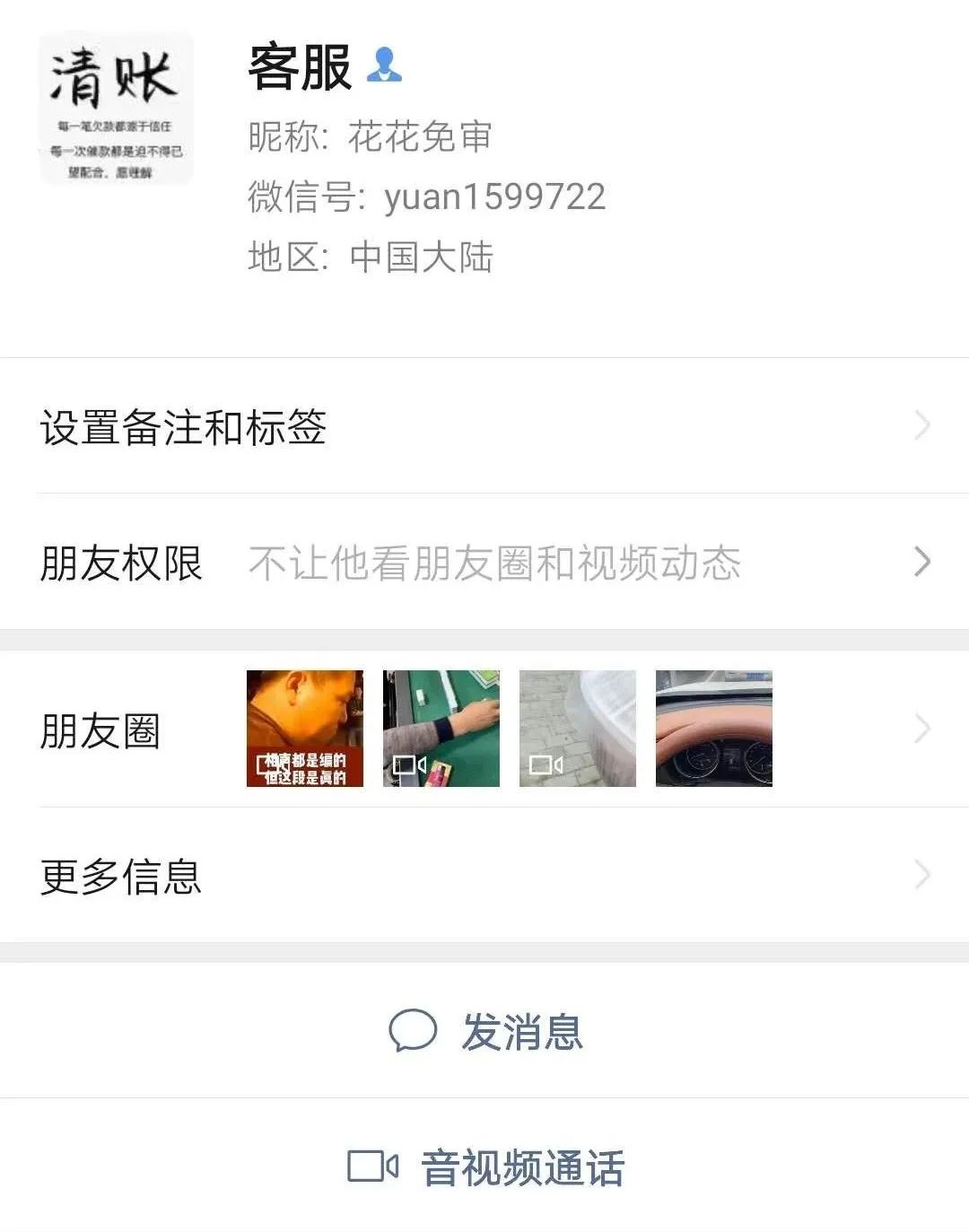Viewport: 969px width, 1232px height.
Task: Start a call with 音视频通话 button
Action: point(484,1167)
